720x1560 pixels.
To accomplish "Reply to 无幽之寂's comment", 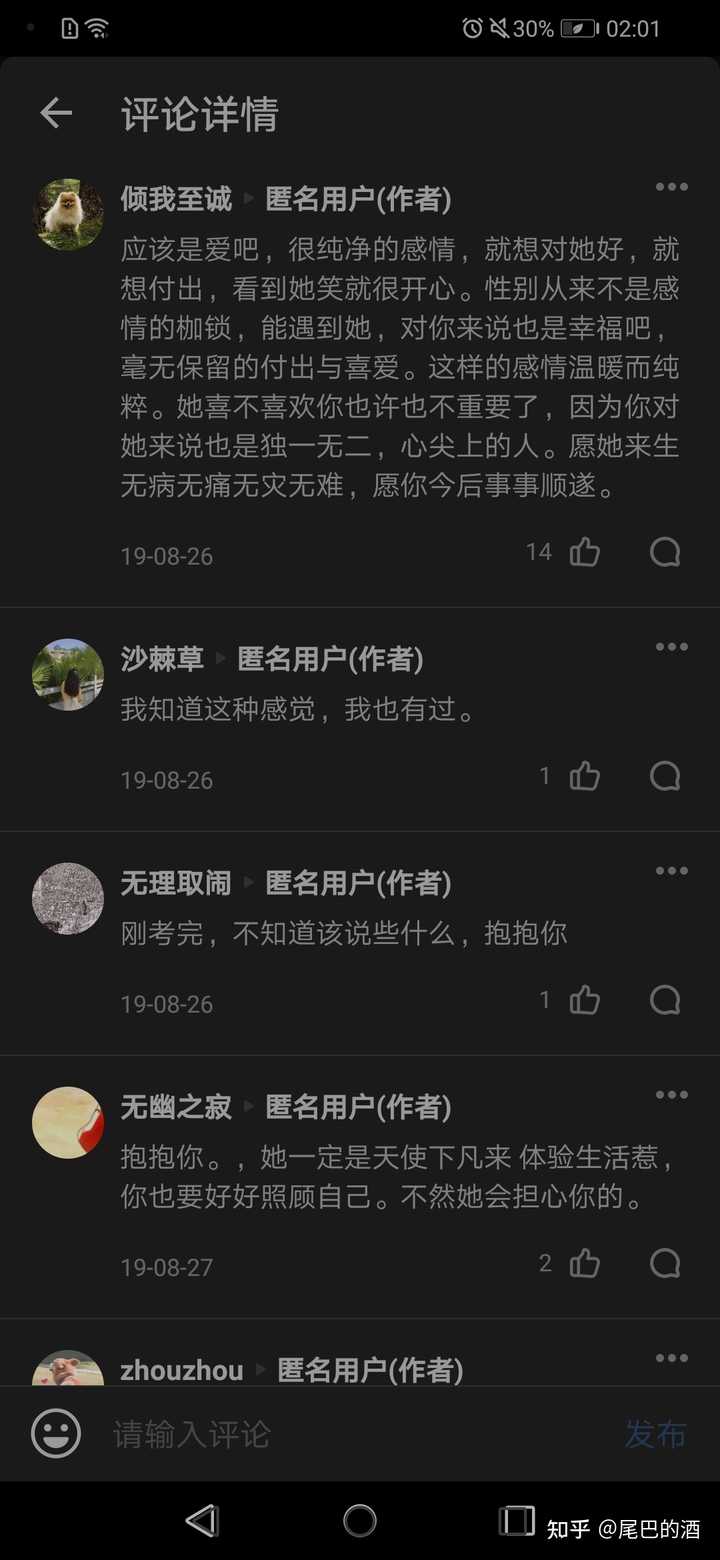I will point(665,1264).
